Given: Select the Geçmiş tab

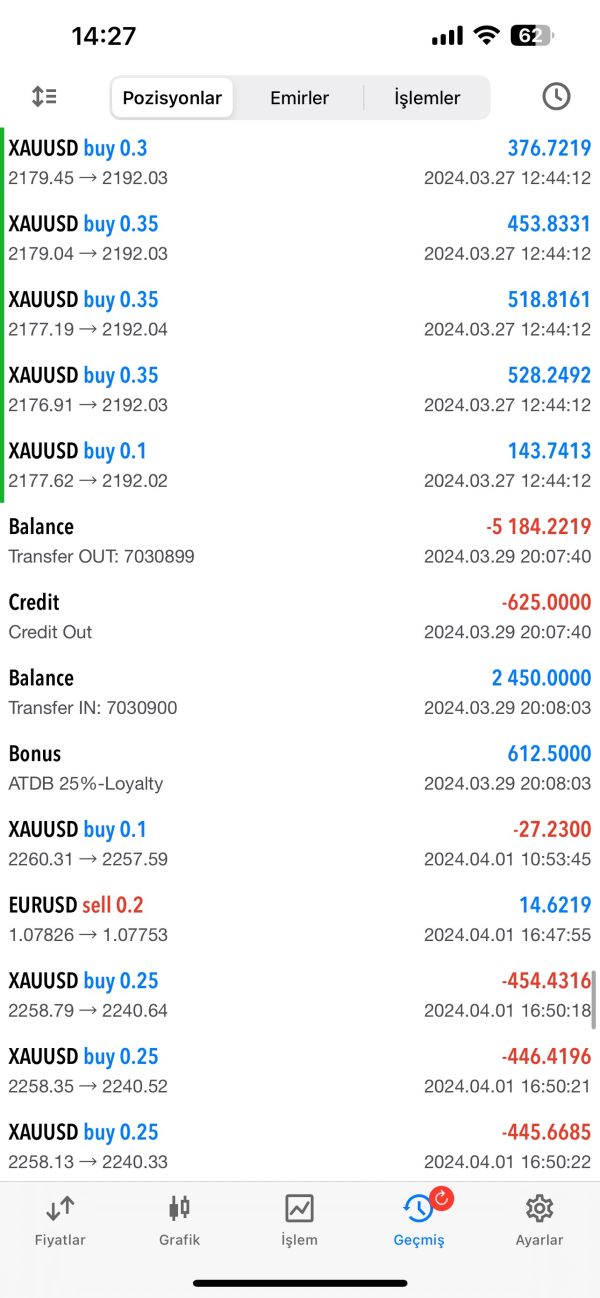Looking at the screenshot, I should 419,1220.
